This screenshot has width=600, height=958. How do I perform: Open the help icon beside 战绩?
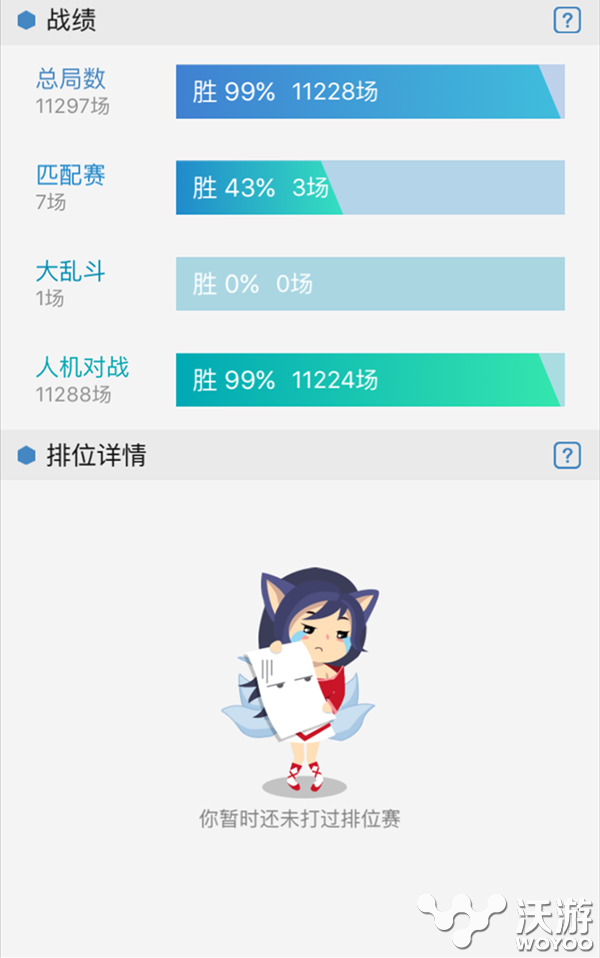coord(566,20)
